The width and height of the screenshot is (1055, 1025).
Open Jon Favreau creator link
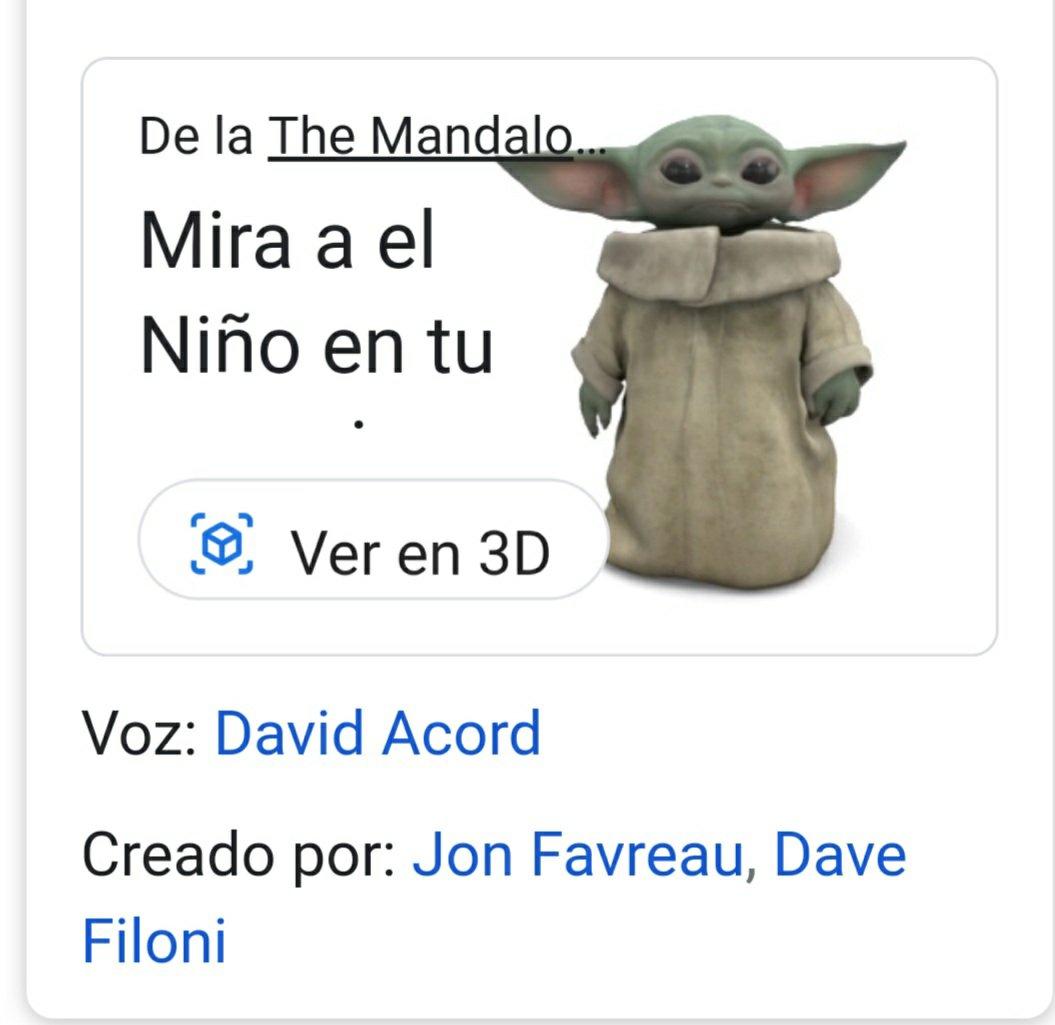coord(577,855)
